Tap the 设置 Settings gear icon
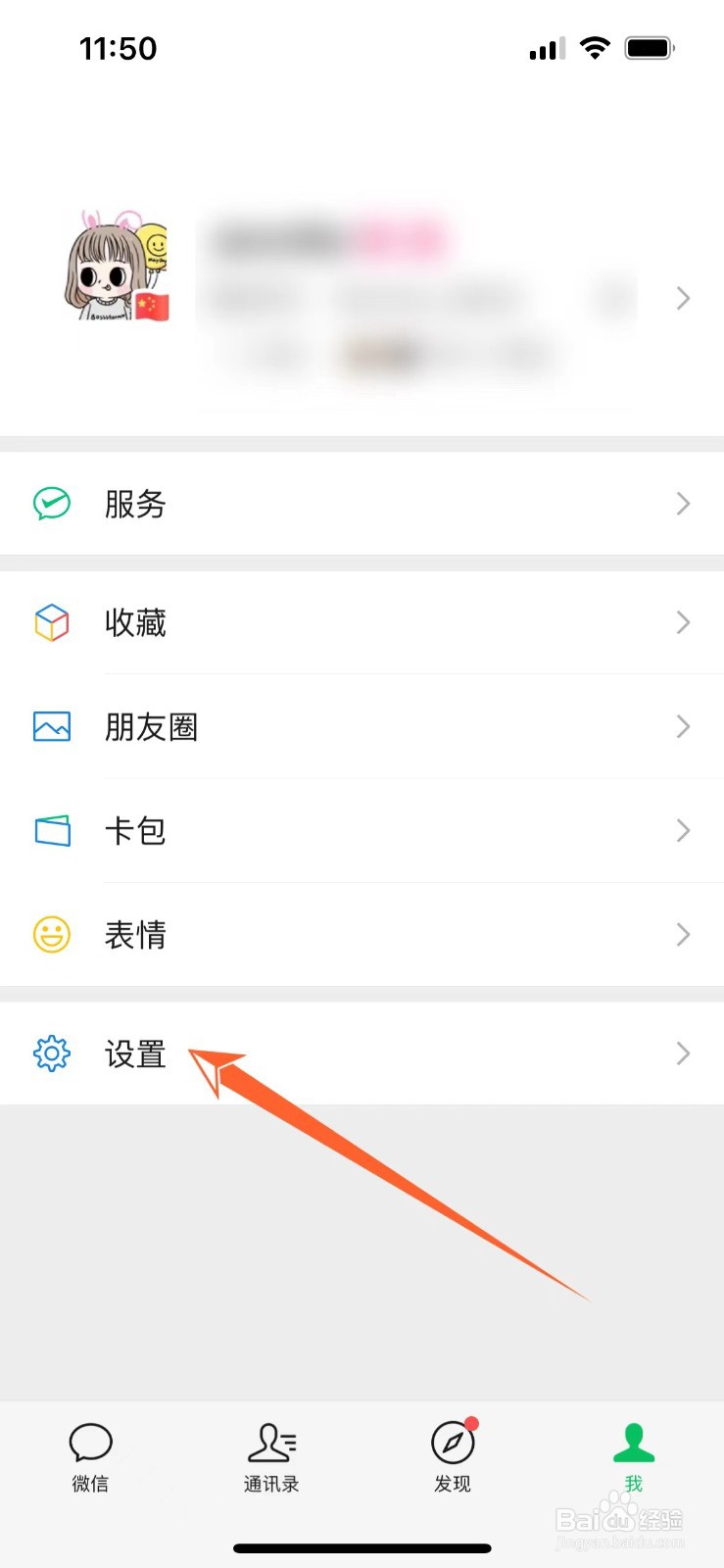724x1568 pixels. (x=51, y=1053)
